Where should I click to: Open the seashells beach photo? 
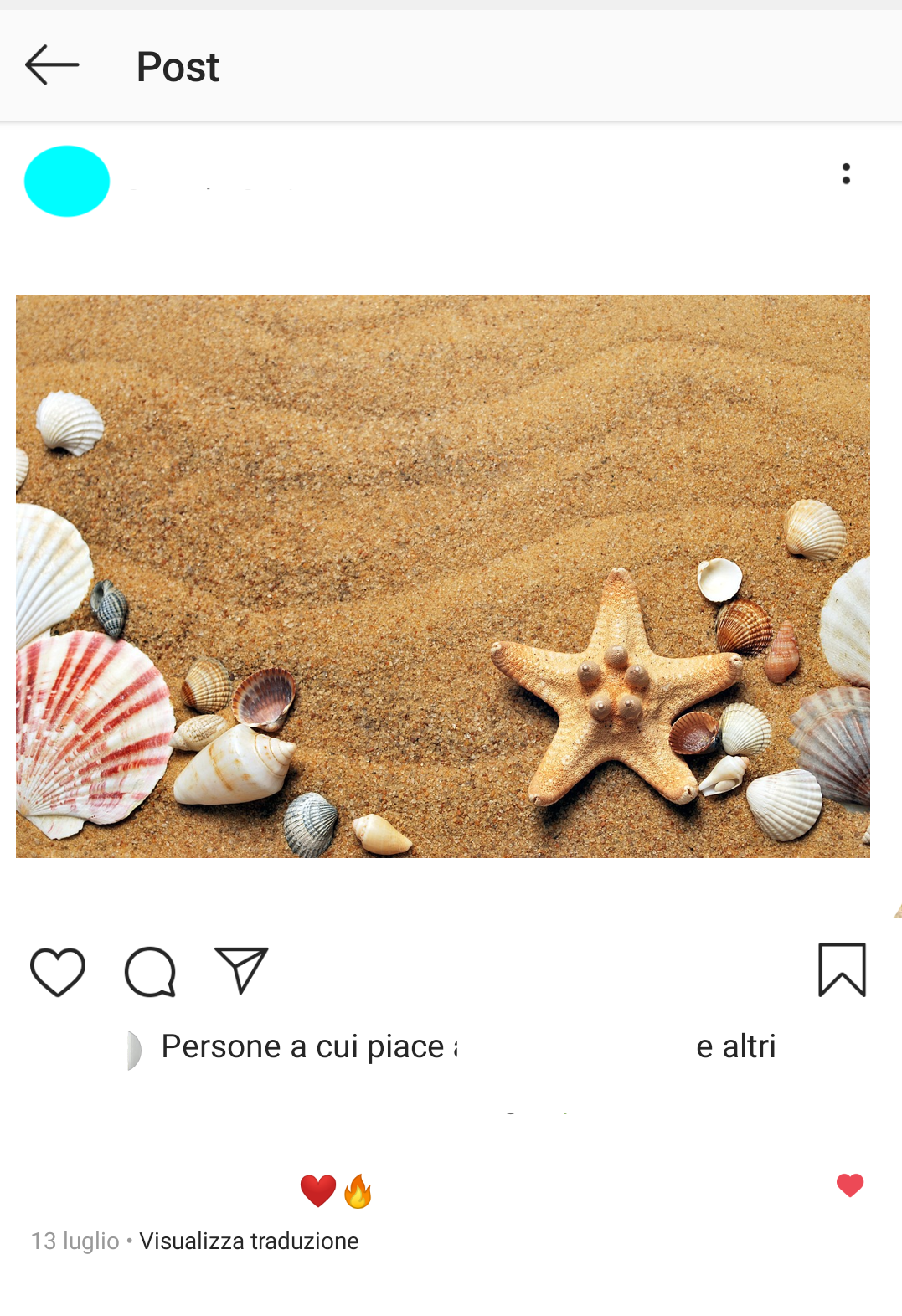point(442,576)
